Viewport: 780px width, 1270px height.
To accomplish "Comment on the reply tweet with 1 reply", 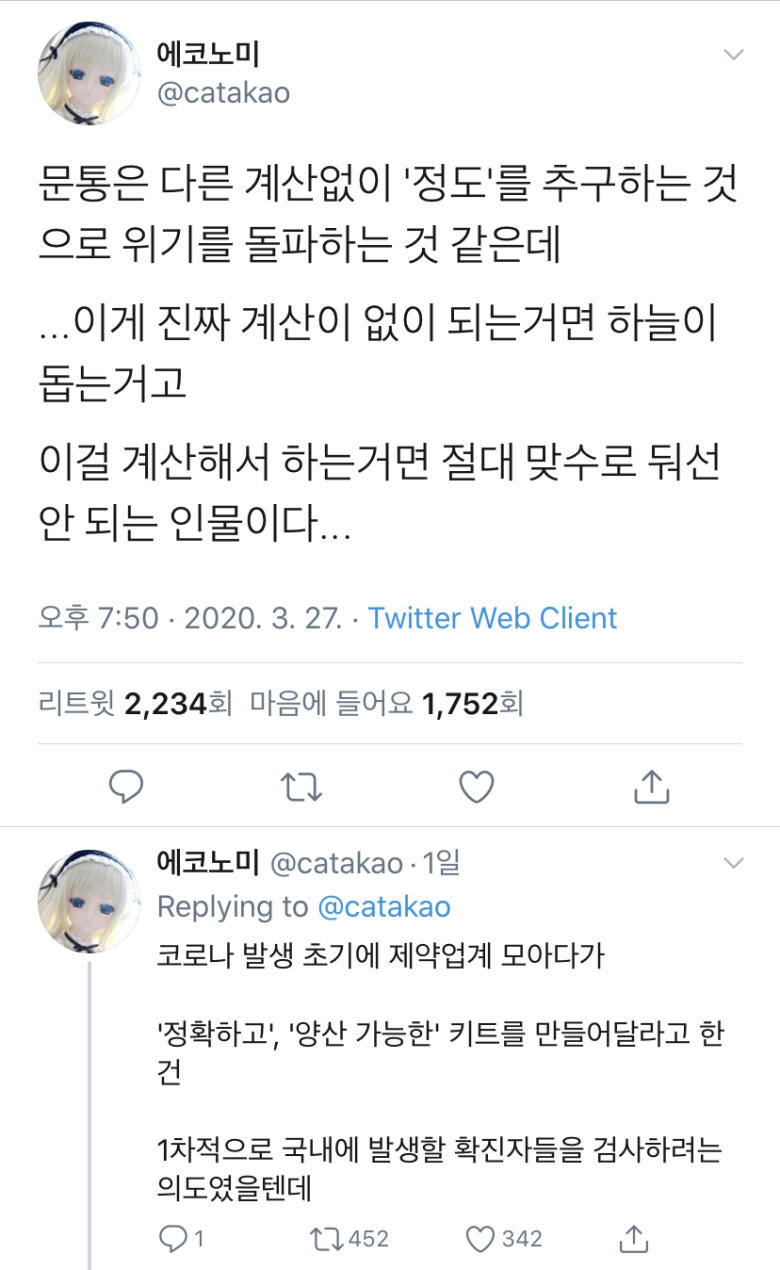I will coord(181,1239).
